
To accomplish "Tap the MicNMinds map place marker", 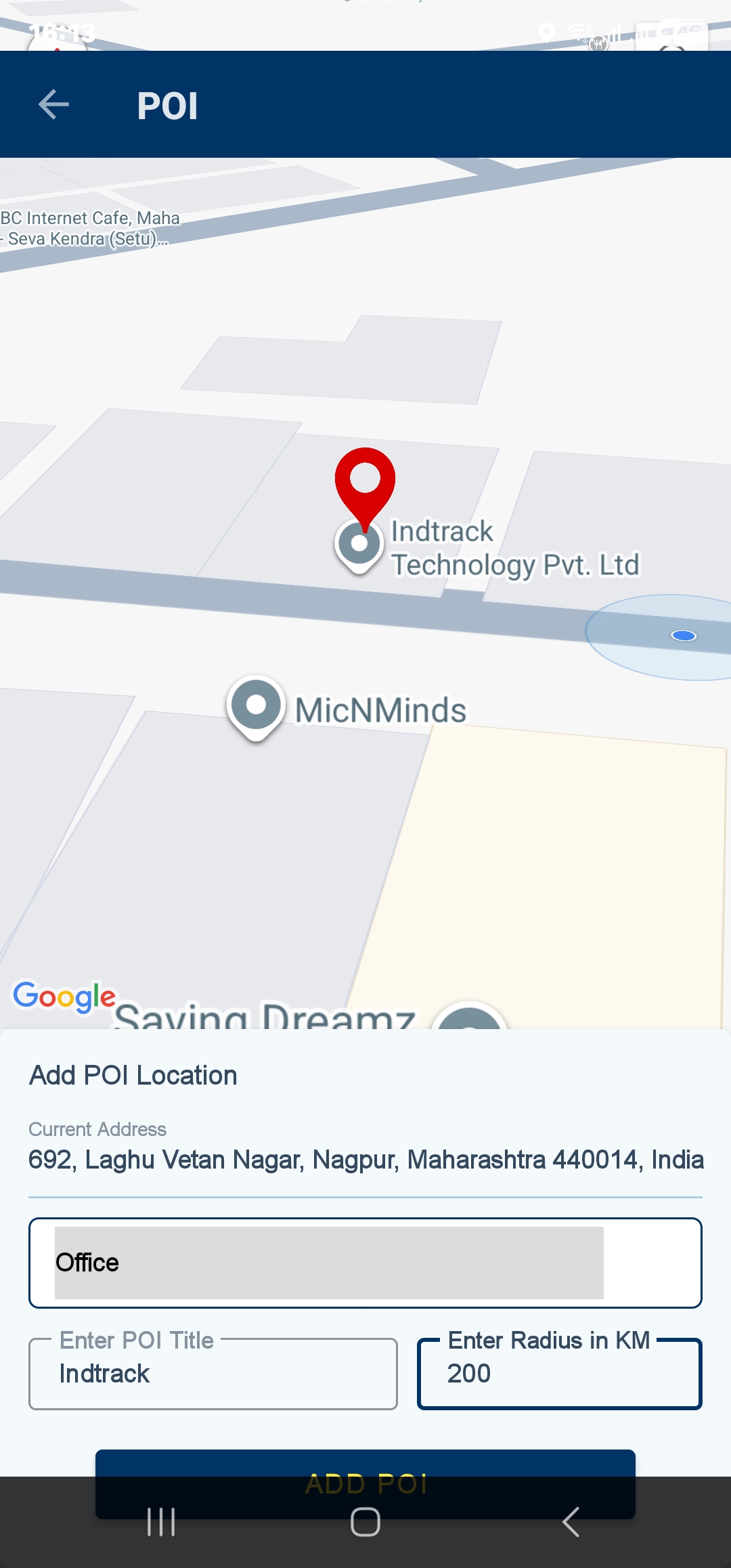I will point(255,706).
